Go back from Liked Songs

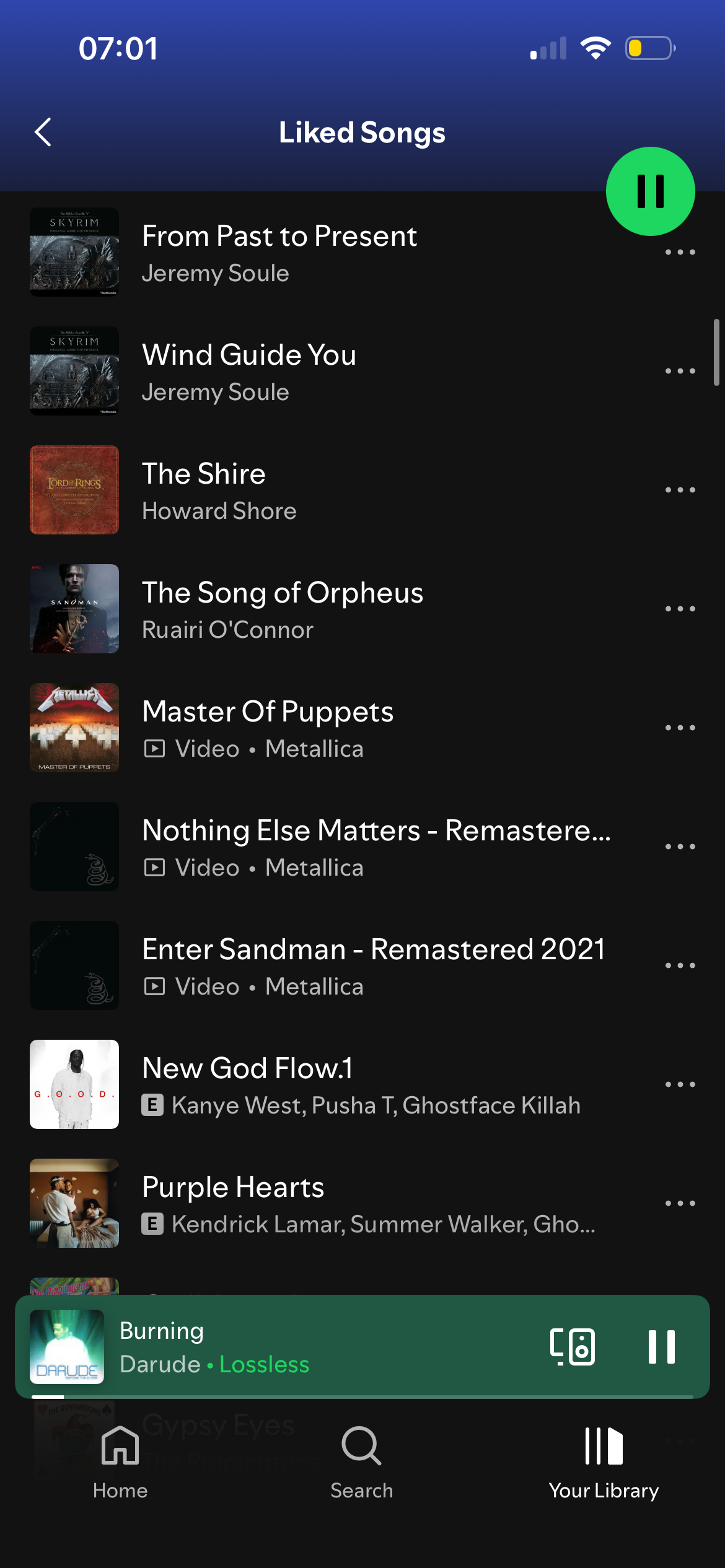[x=43, y=132]
